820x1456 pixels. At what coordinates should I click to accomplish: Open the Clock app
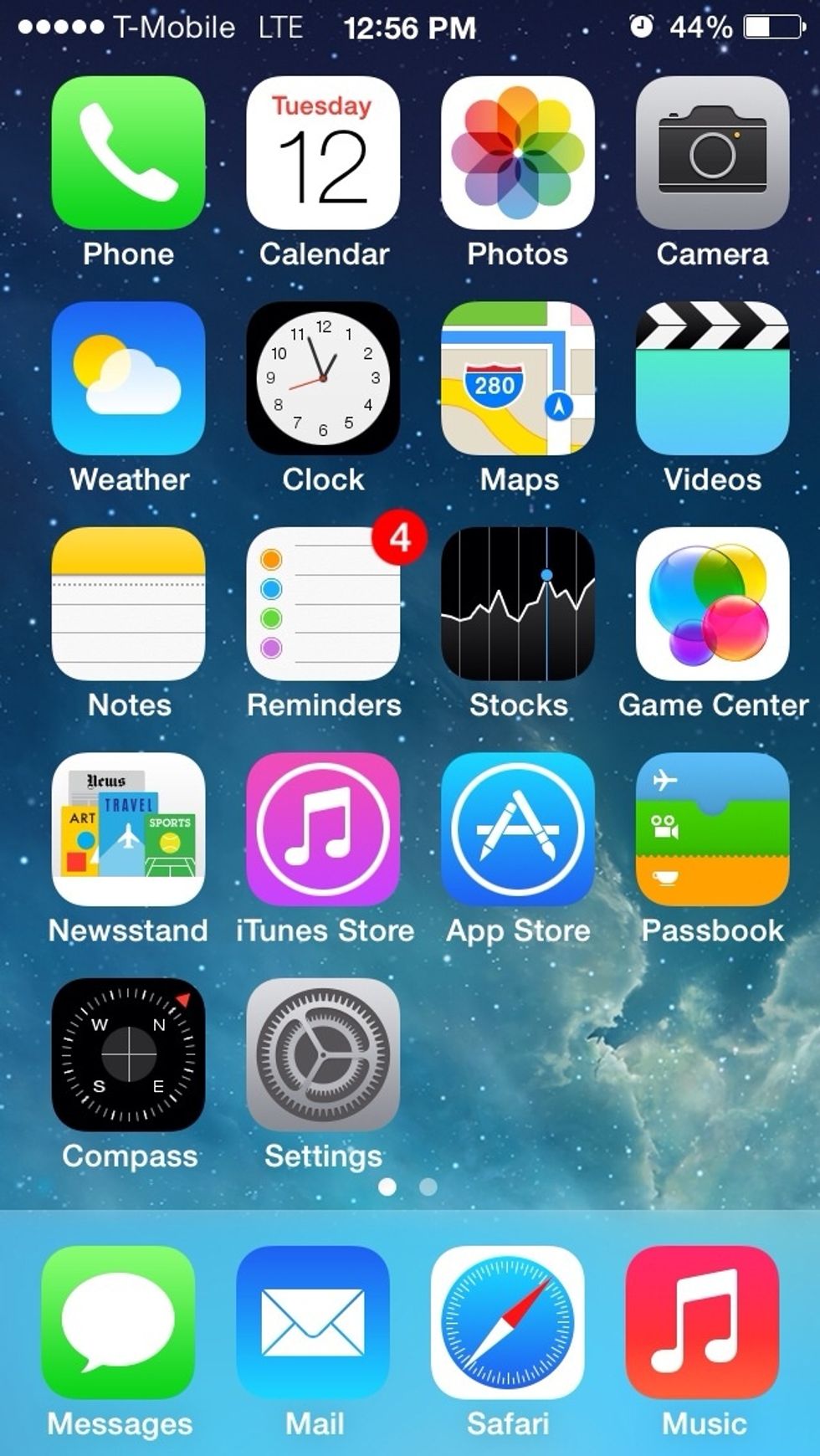[323, 381]
